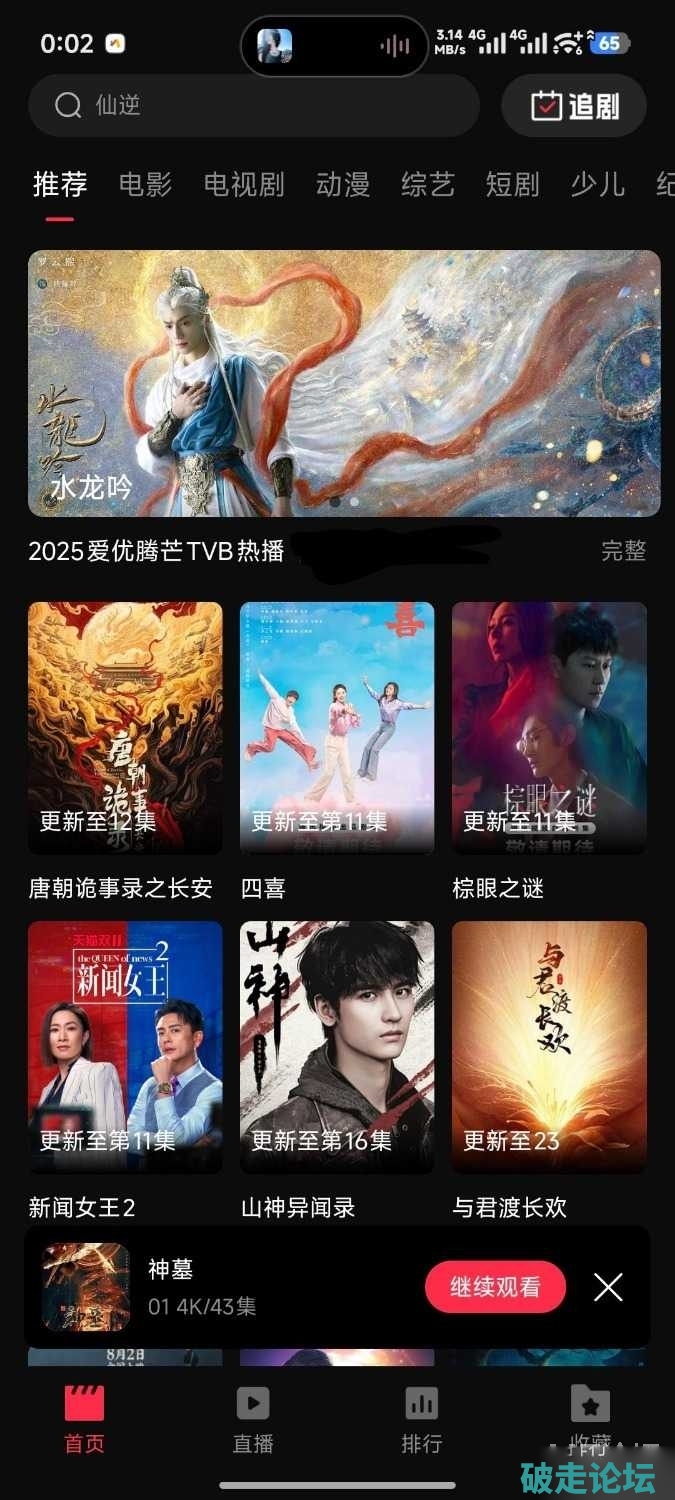Select the 动漫 tab
This screenshot has width=675, height=1500.
[343, 185]
